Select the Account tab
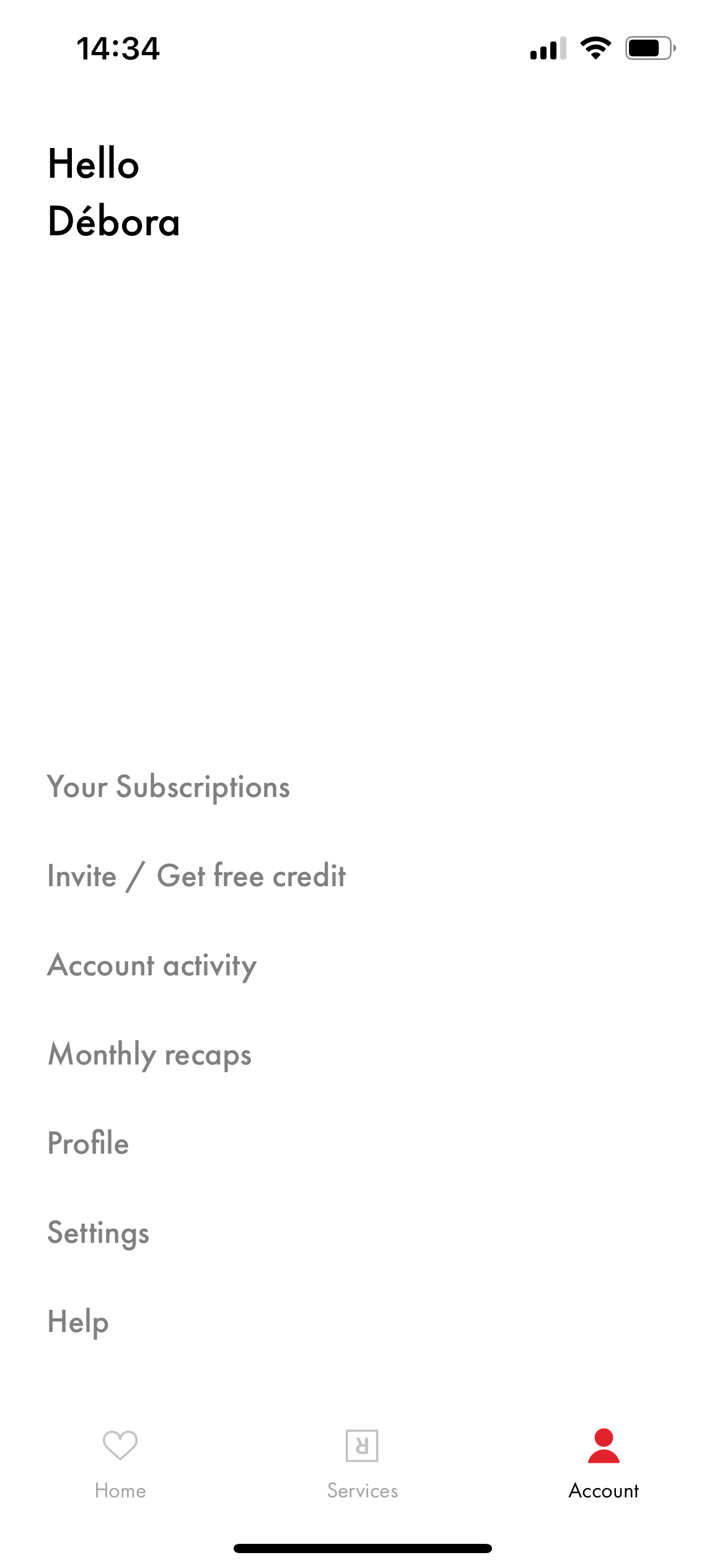The image size is (725, 1568). tap(604, 1463)
